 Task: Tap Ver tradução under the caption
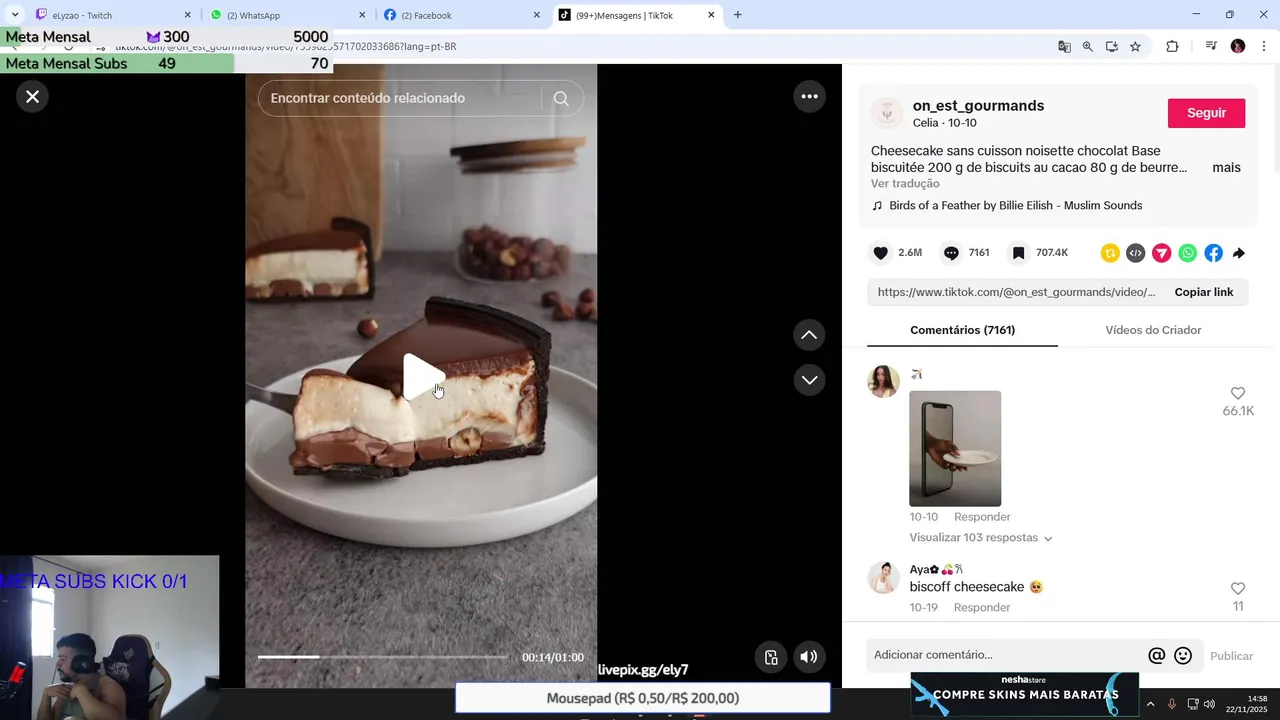(905, 184)
